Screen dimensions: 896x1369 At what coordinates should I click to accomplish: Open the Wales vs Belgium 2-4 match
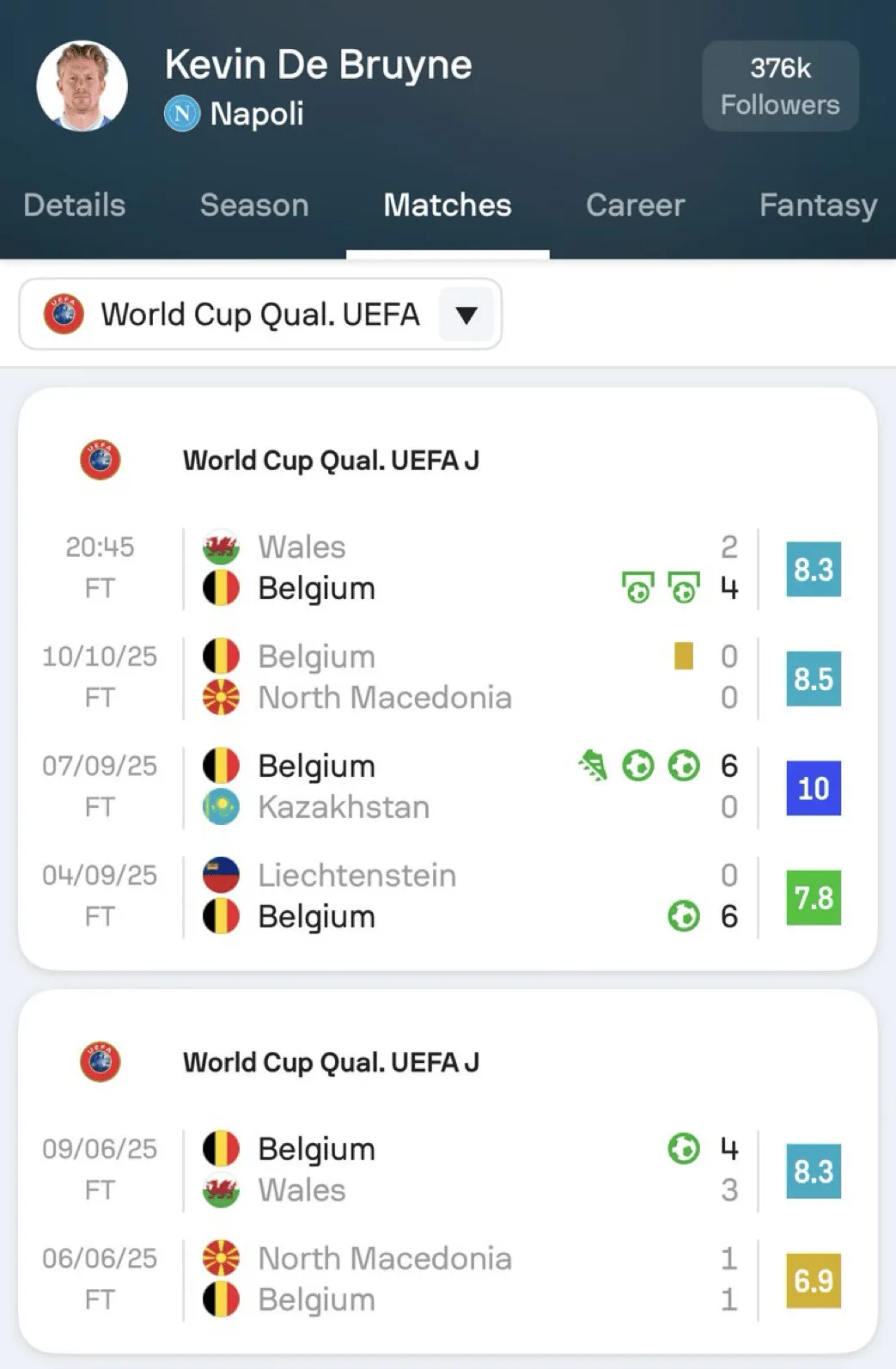pyautogui.click(x=447, y=568)
